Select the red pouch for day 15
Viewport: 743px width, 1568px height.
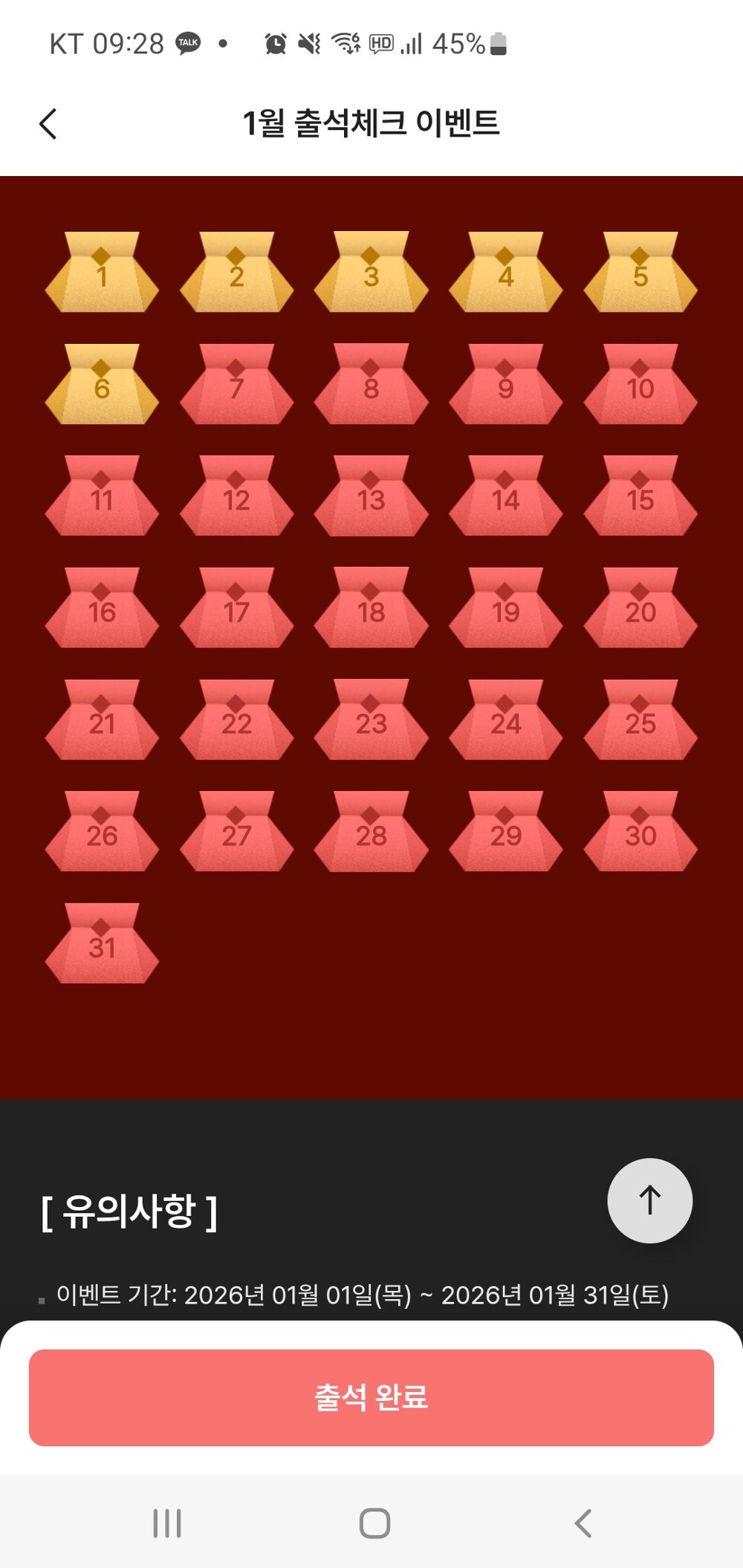coord(640,496)
